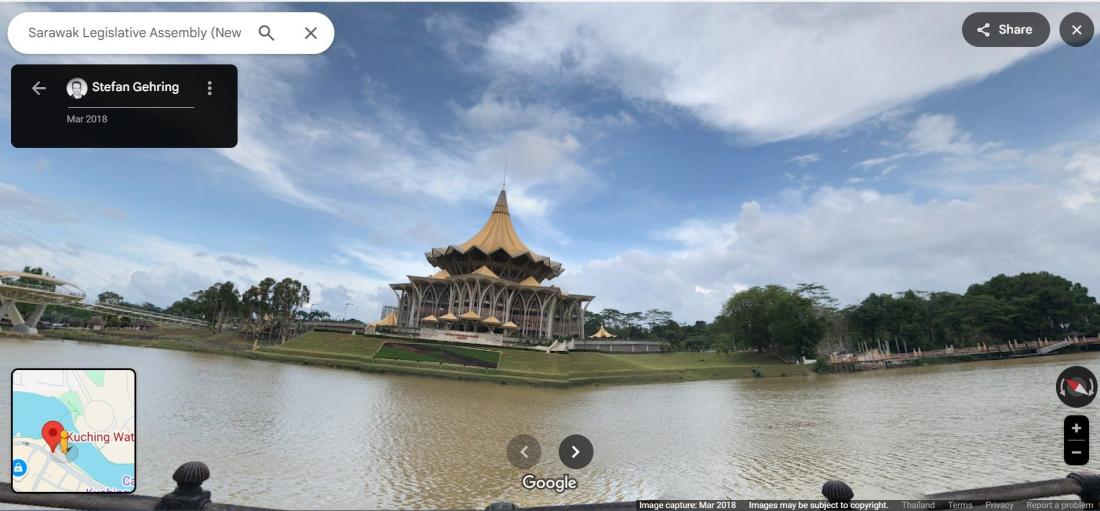
Task: Open the three-dot overflow menu
Action: [x=209, y=88]
